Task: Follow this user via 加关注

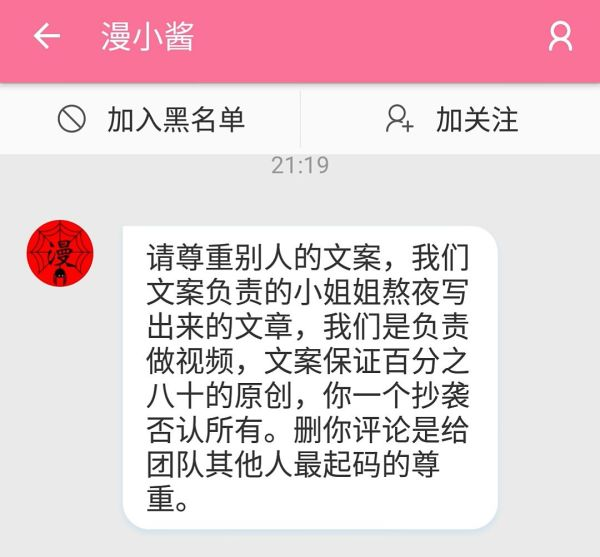Action: [x=451, y=120]
